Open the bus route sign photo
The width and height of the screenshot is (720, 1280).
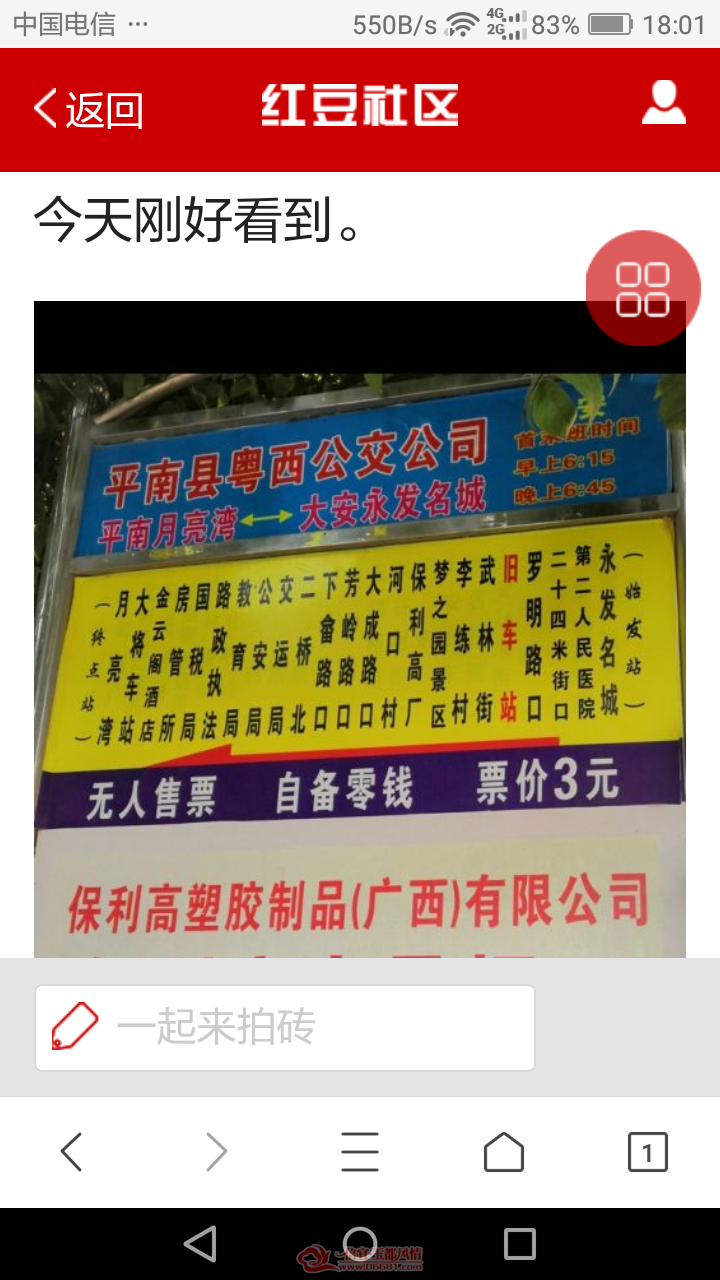pos(360,629)
